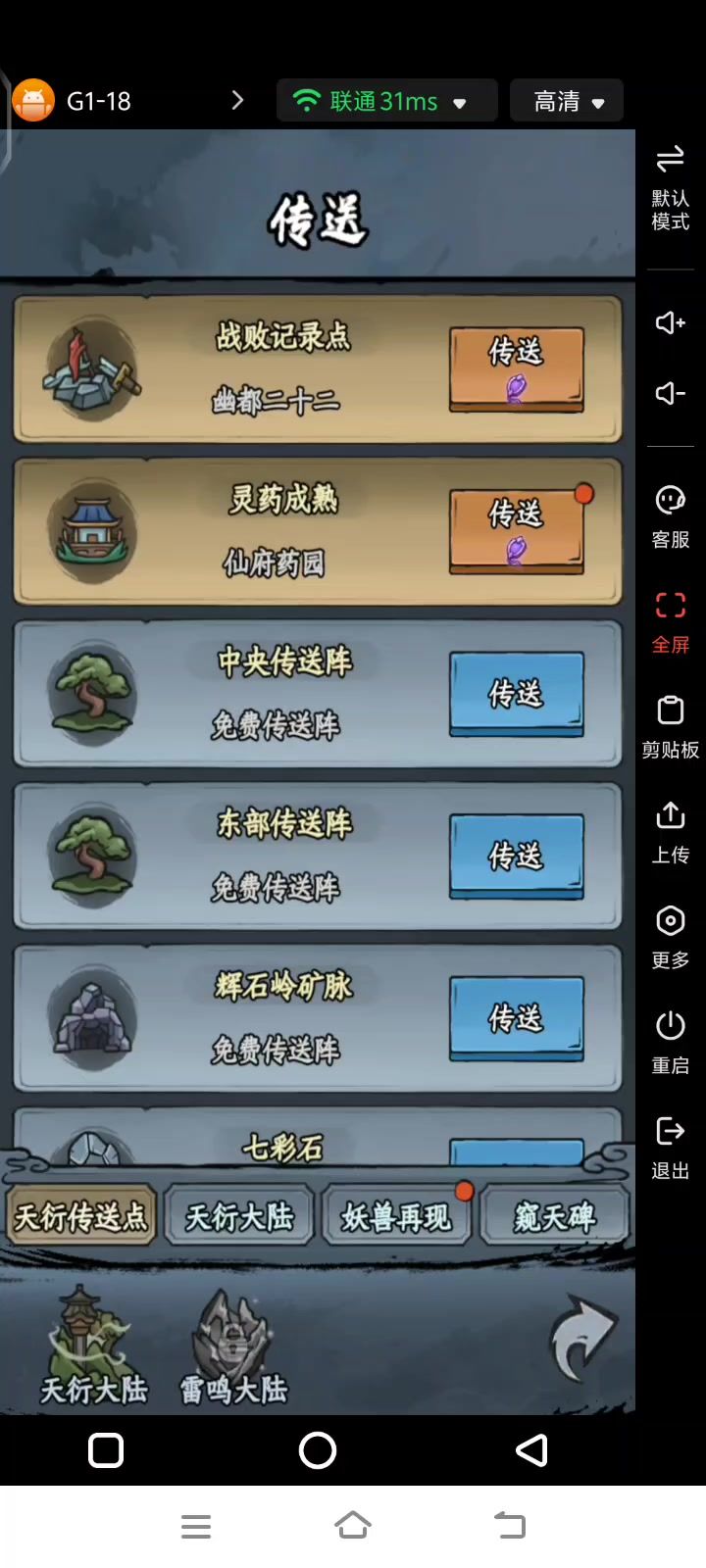Open 客服 customer service
Viewport: 706px width, 1568px height.
click(x=671, y=515)
